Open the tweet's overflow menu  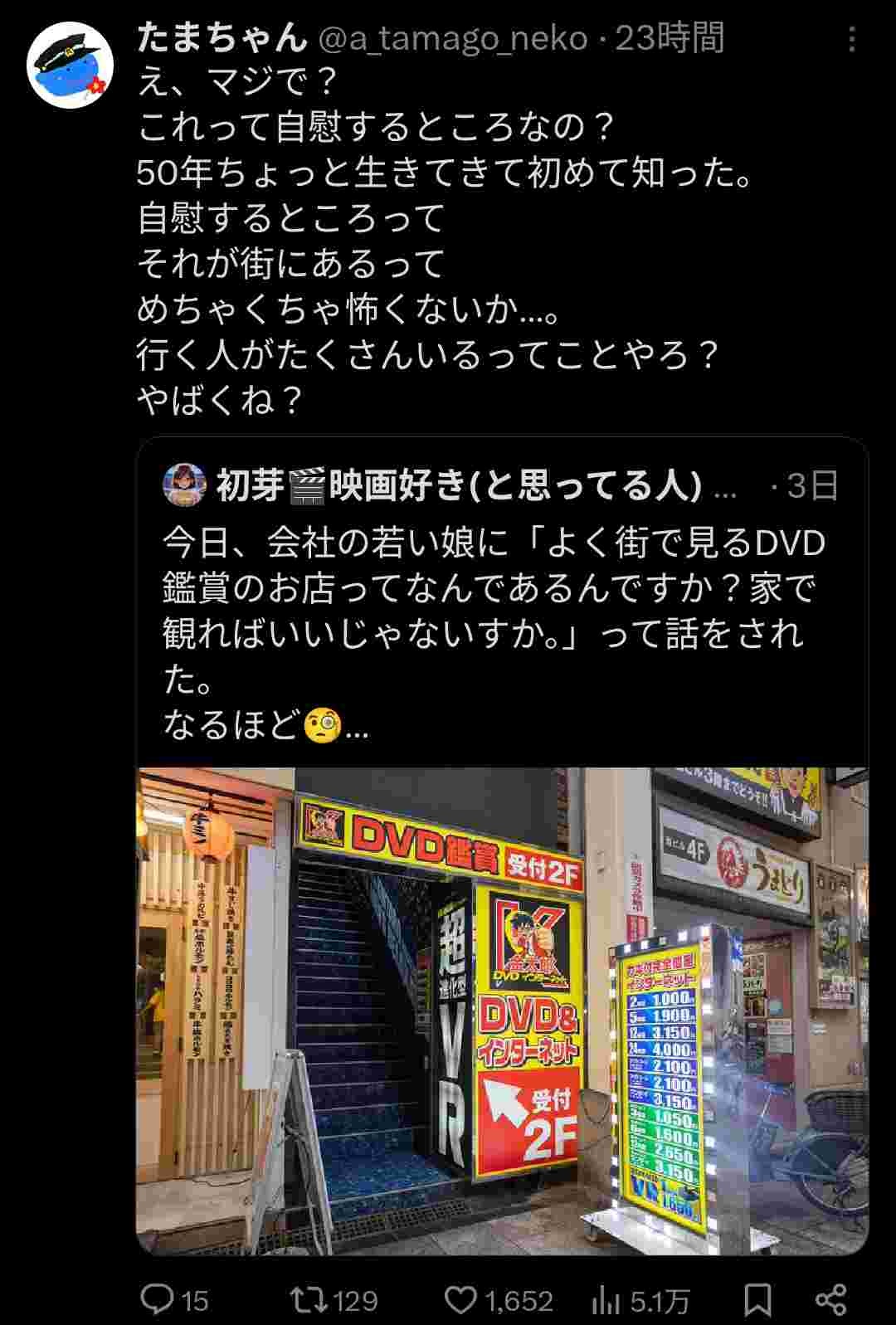tap(852, 39)
